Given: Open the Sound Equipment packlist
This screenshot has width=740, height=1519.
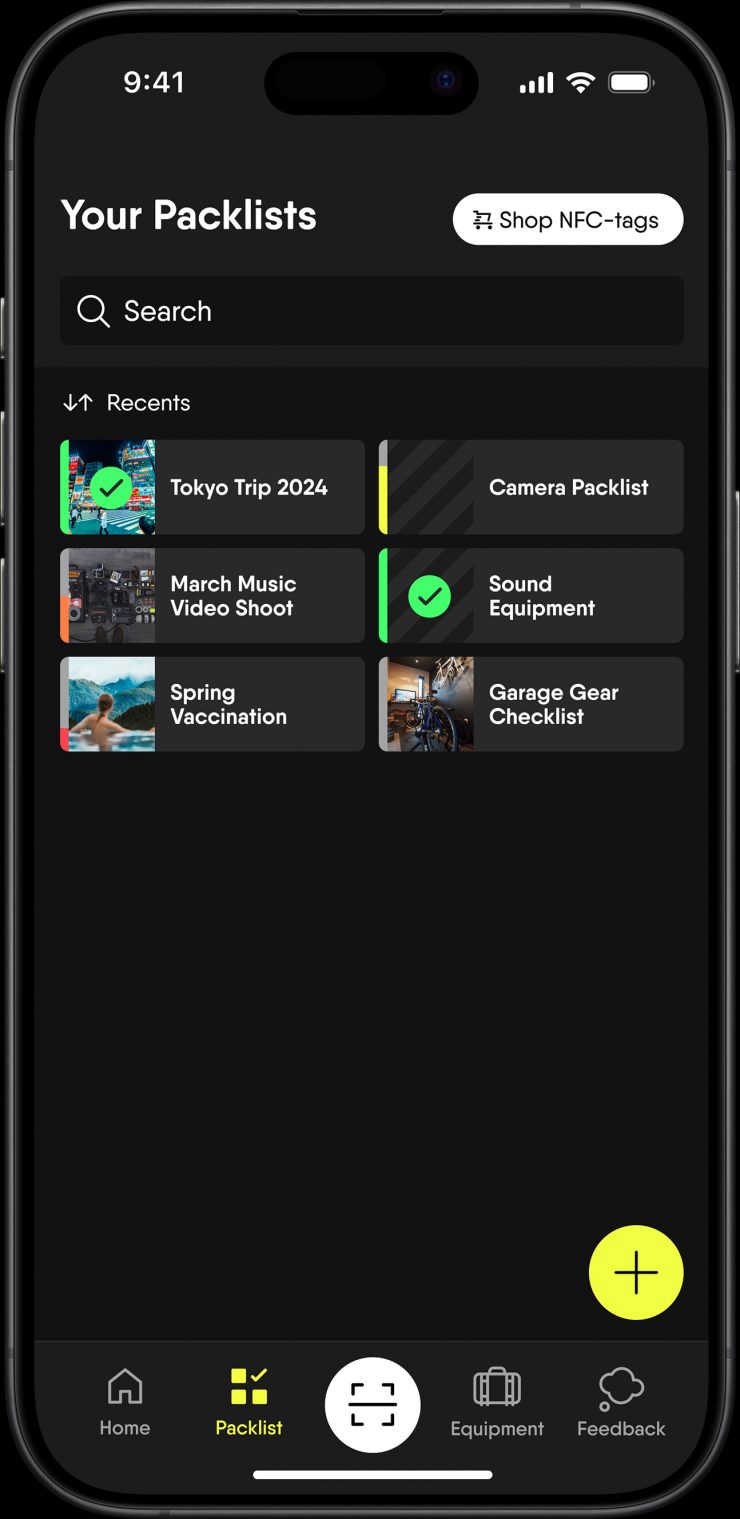Looking at the screenshot, I should pos(531,596).
